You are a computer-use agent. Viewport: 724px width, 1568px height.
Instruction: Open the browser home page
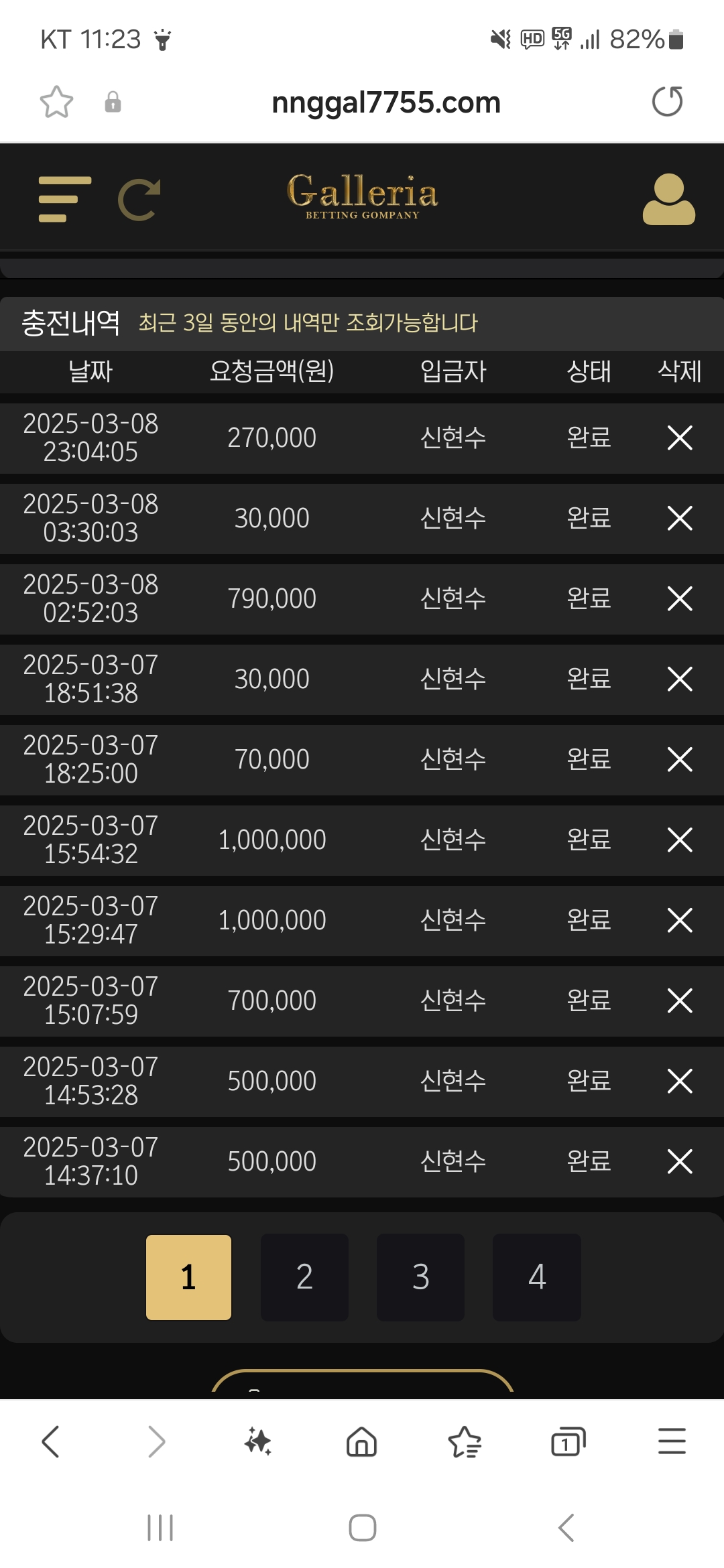(361, 1441)
